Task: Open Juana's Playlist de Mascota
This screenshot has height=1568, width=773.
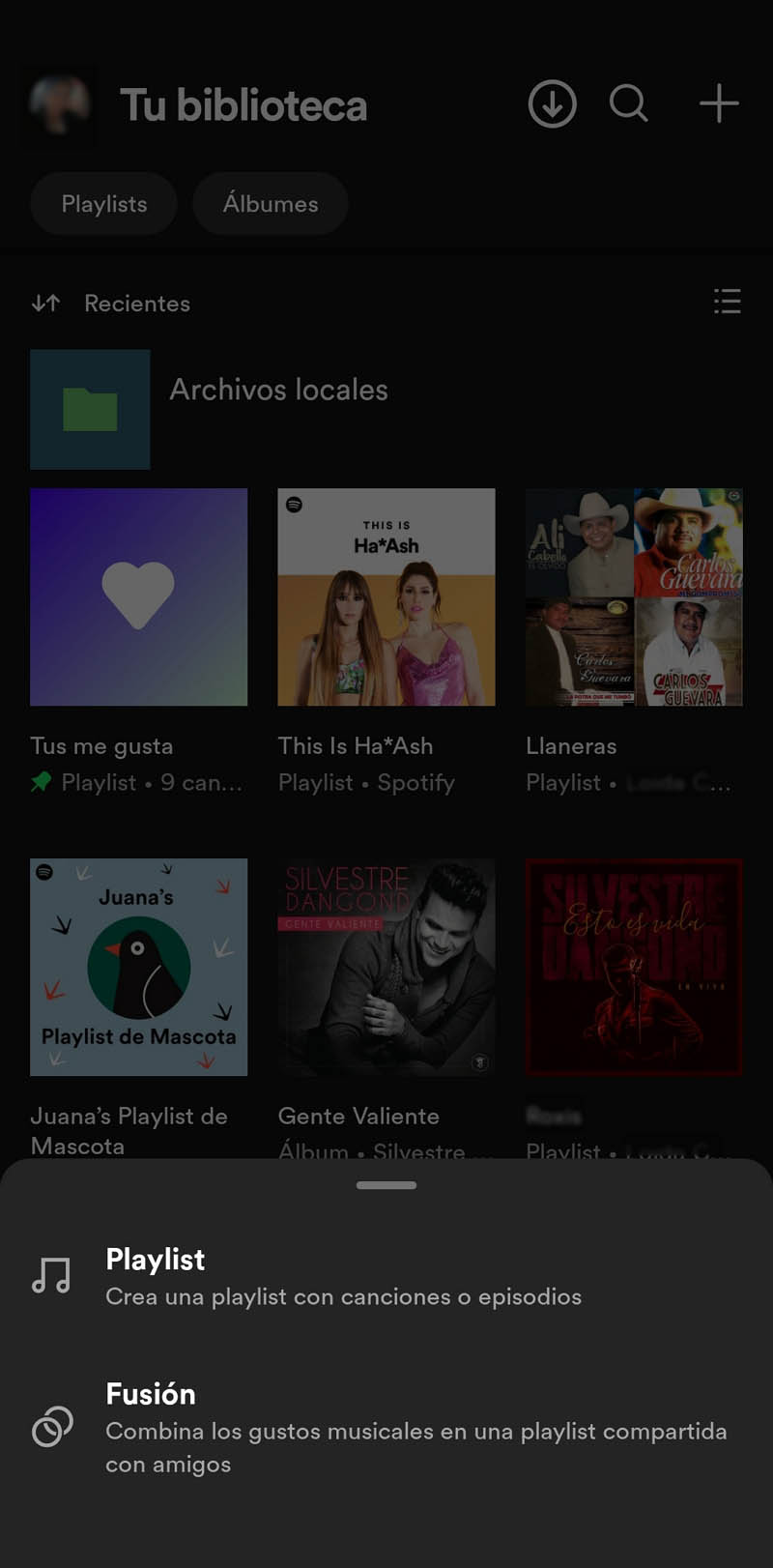Action: [x=138, y=967]
